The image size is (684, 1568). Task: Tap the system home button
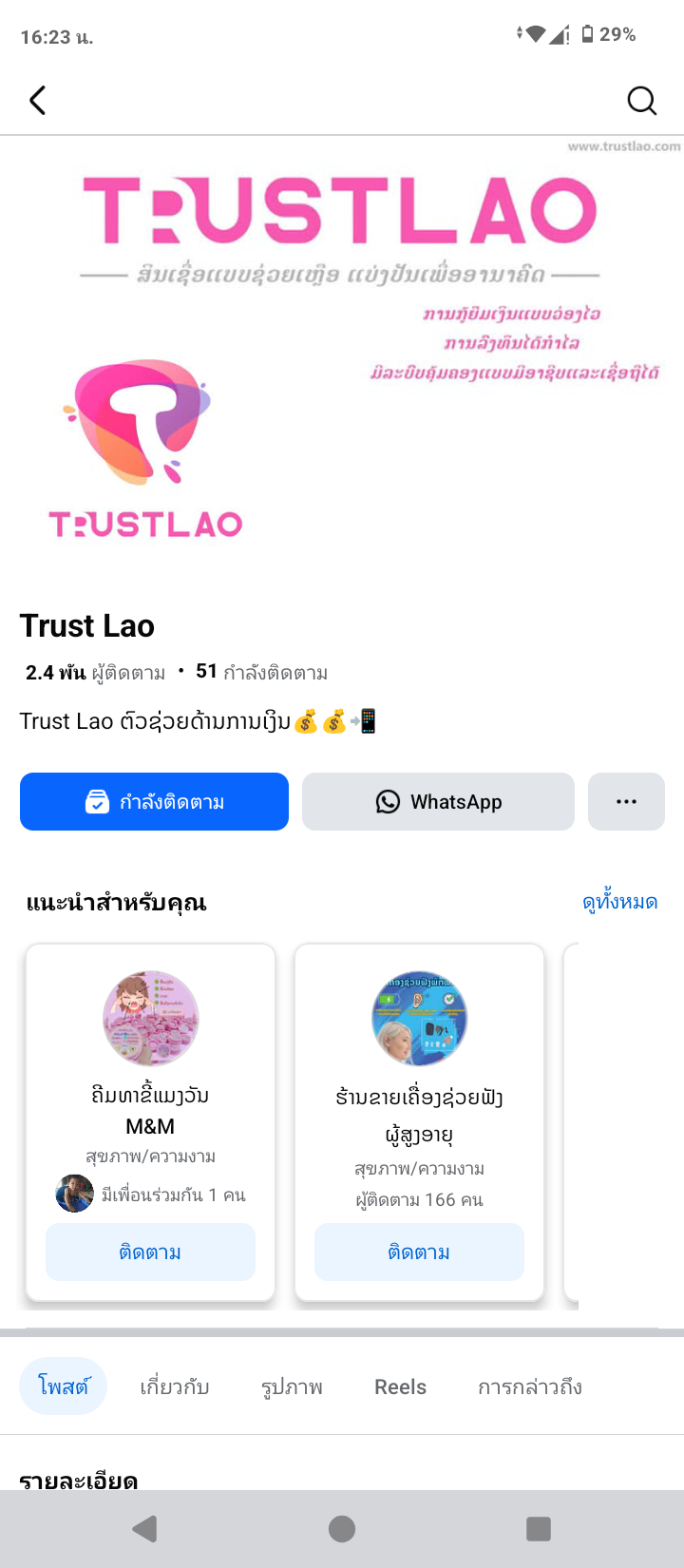click(x=342, y=1528)
